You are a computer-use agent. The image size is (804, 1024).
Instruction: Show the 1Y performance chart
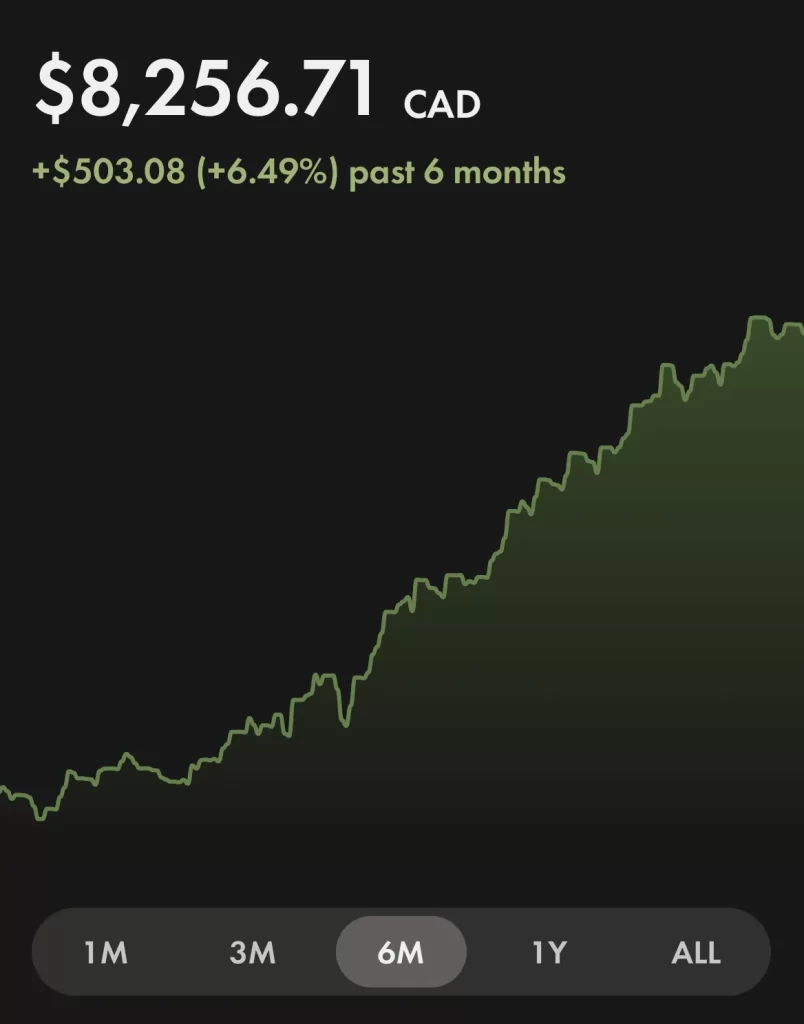pyautogui.click(x=548, y=952)
